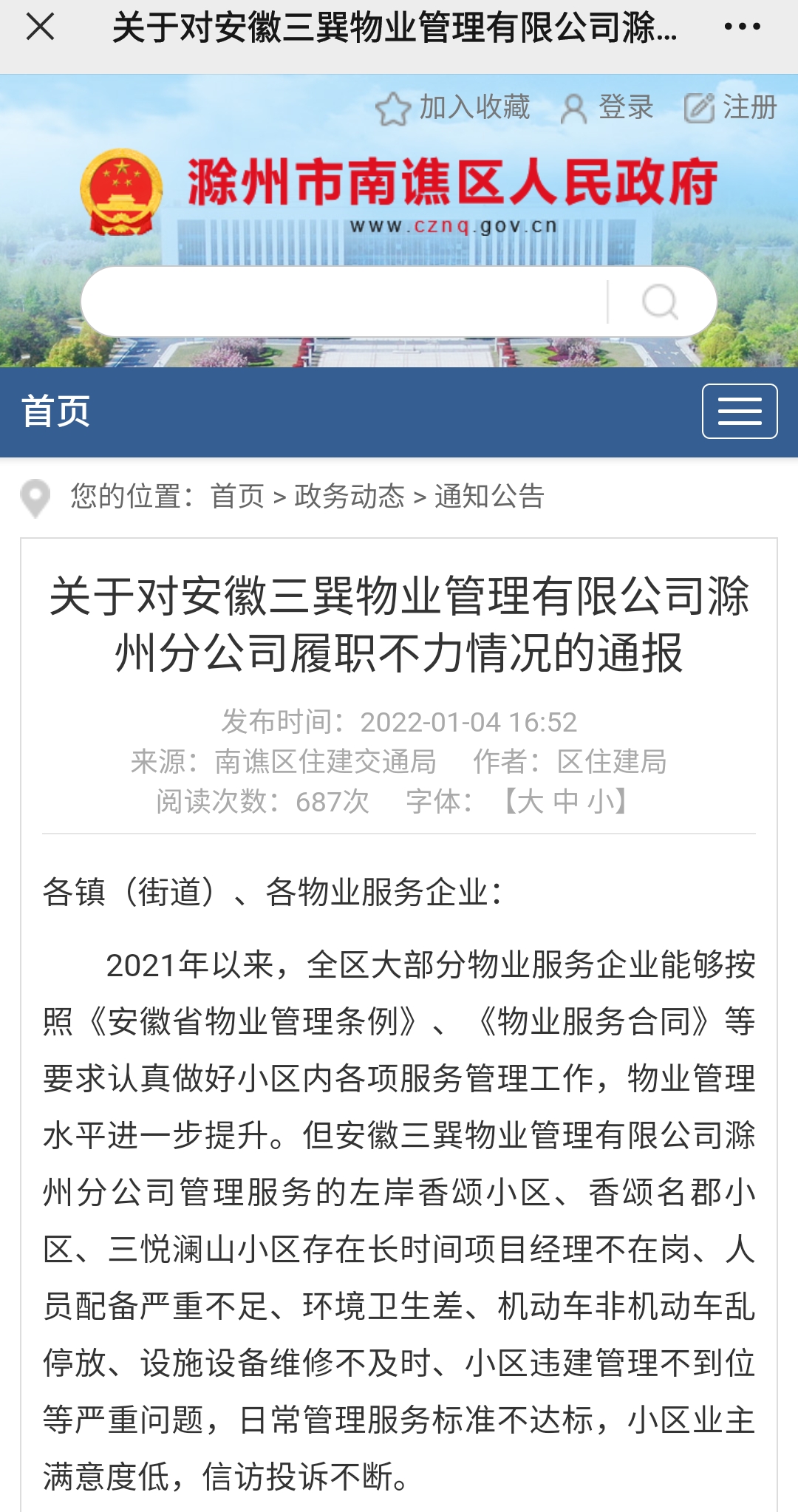798x1512 pixels.
Task: Tap the magnifier search icon
Action: tap(660, 302)
